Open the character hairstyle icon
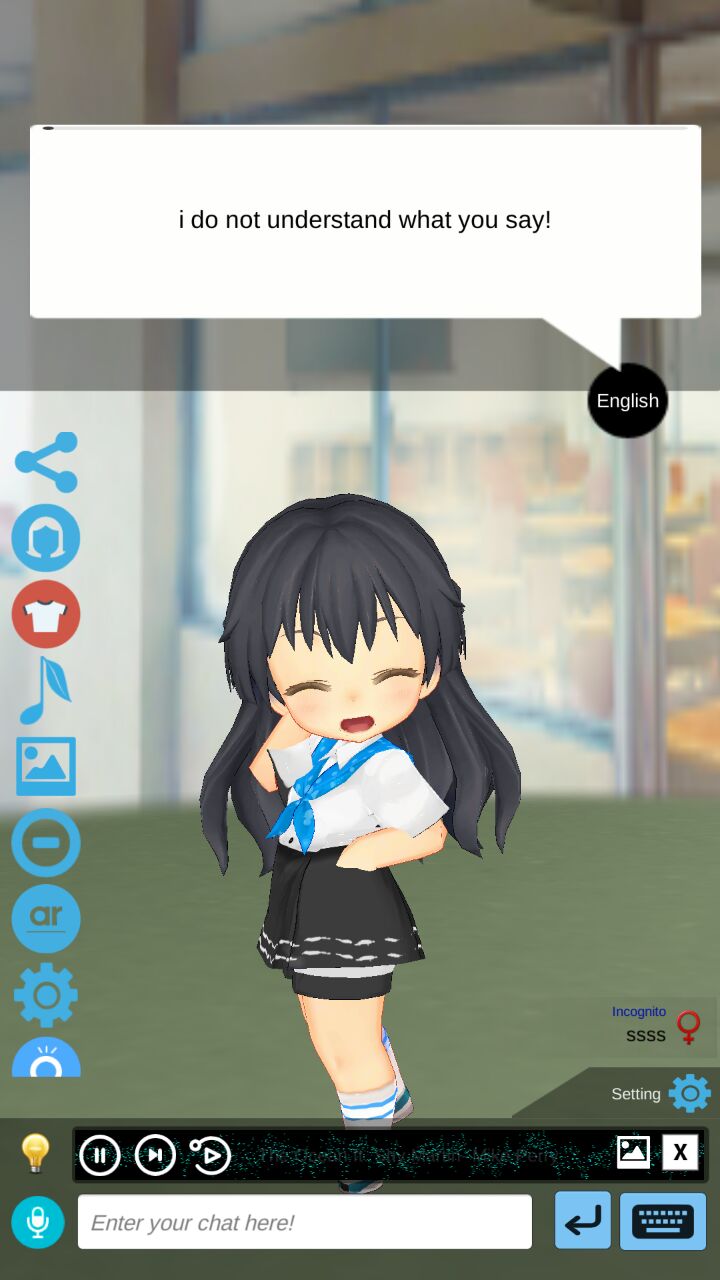Screen dimensions: 720x1280 click(46, 538)
